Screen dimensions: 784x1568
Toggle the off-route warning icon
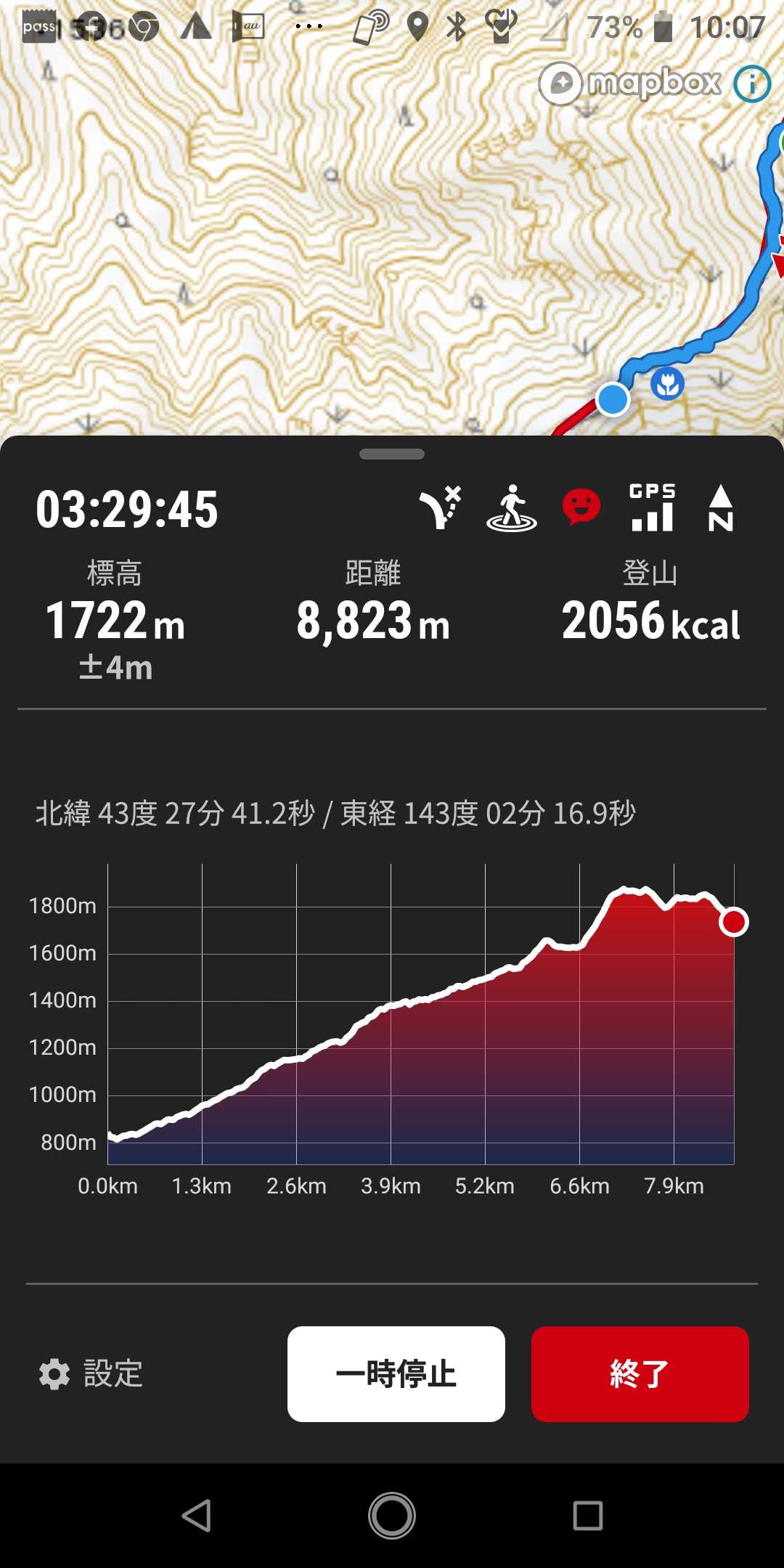point(440,507)
